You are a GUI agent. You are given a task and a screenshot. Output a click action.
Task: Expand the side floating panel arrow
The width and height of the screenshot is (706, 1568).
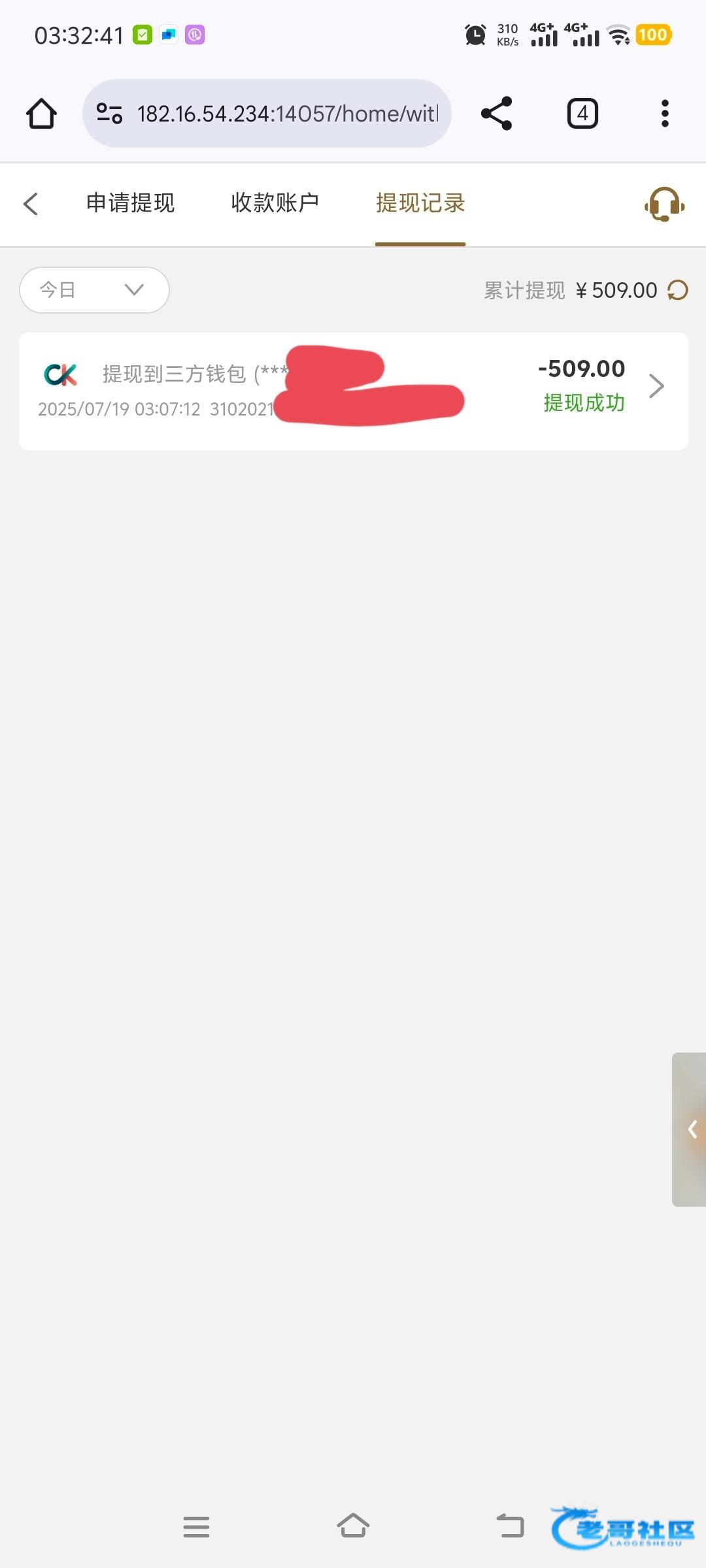(692, 1129)
